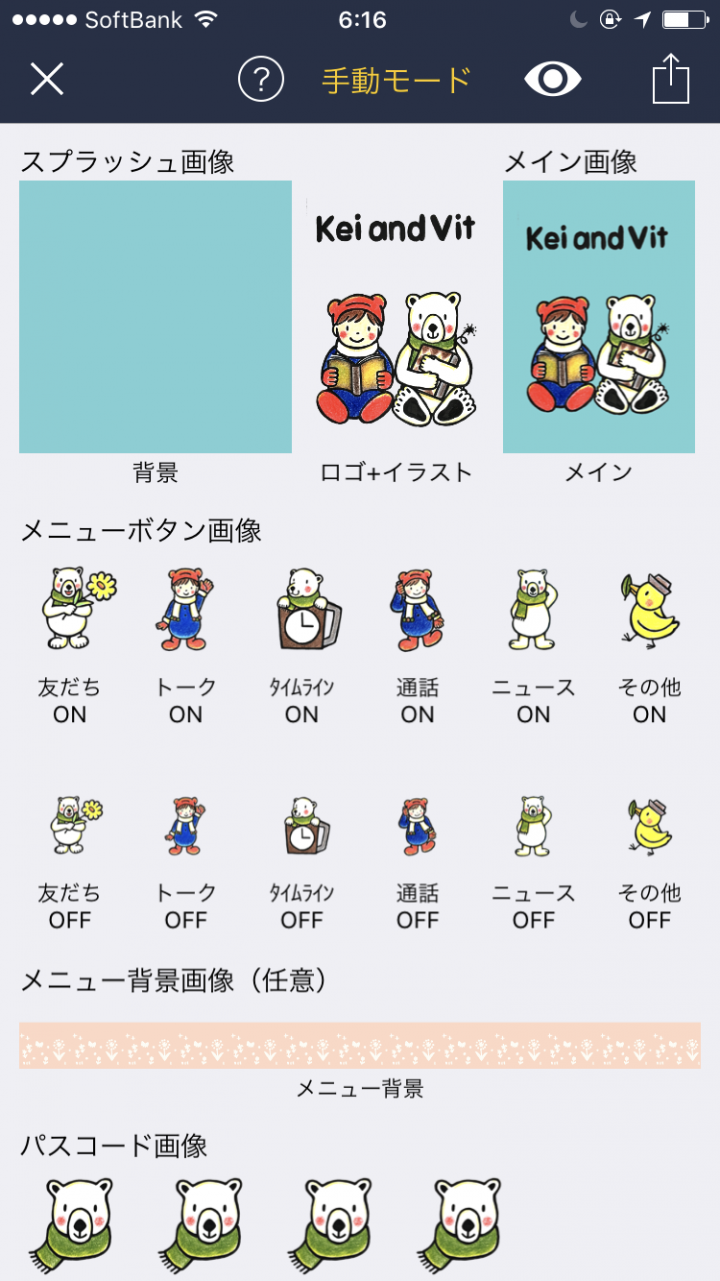Tap the share icon in the top bar
This screenshot has width=720, height=1281.
(672, 77)
